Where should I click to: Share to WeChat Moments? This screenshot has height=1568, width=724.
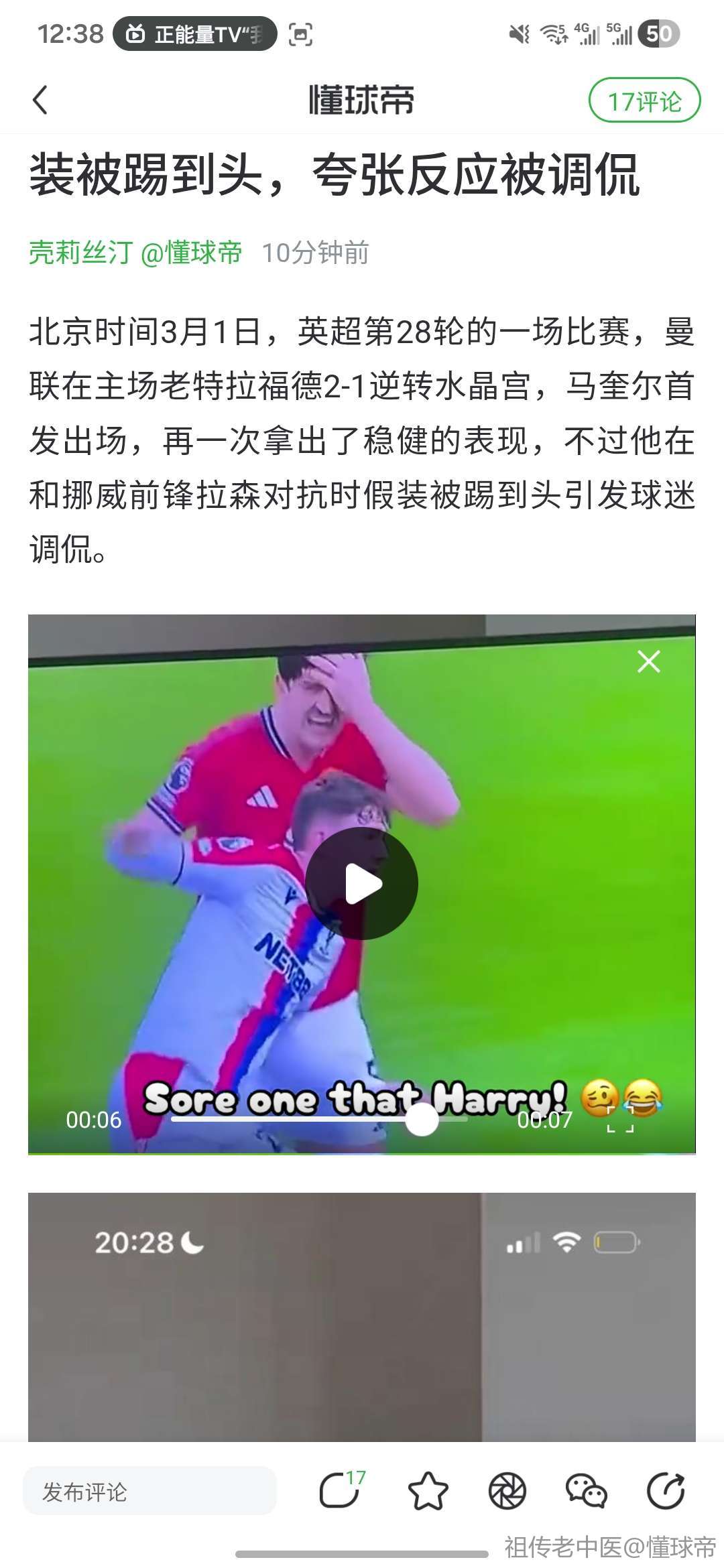click(507, 1492)
